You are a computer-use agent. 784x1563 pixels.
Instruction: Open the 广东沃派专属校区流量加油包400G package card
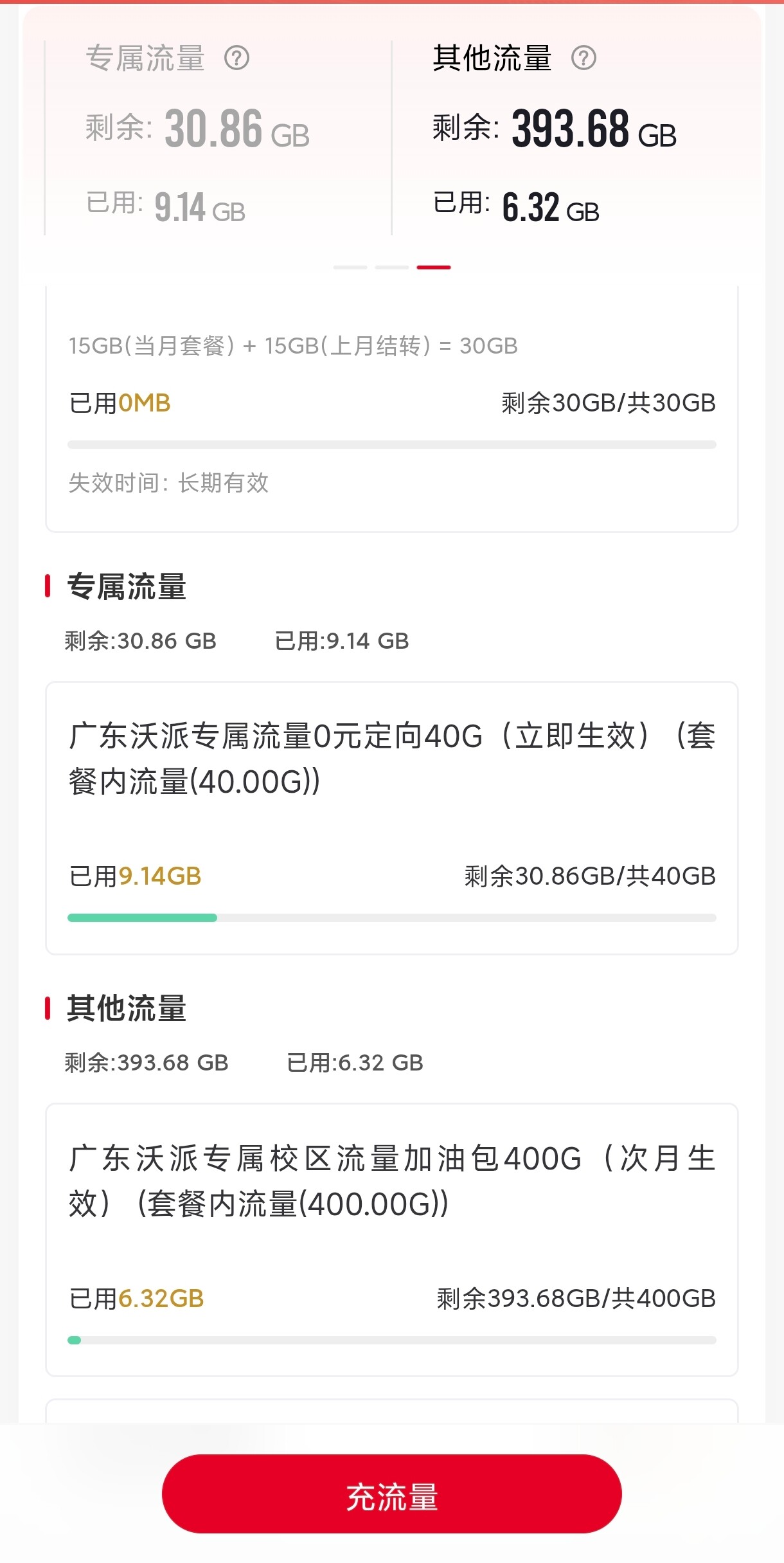391,1240
